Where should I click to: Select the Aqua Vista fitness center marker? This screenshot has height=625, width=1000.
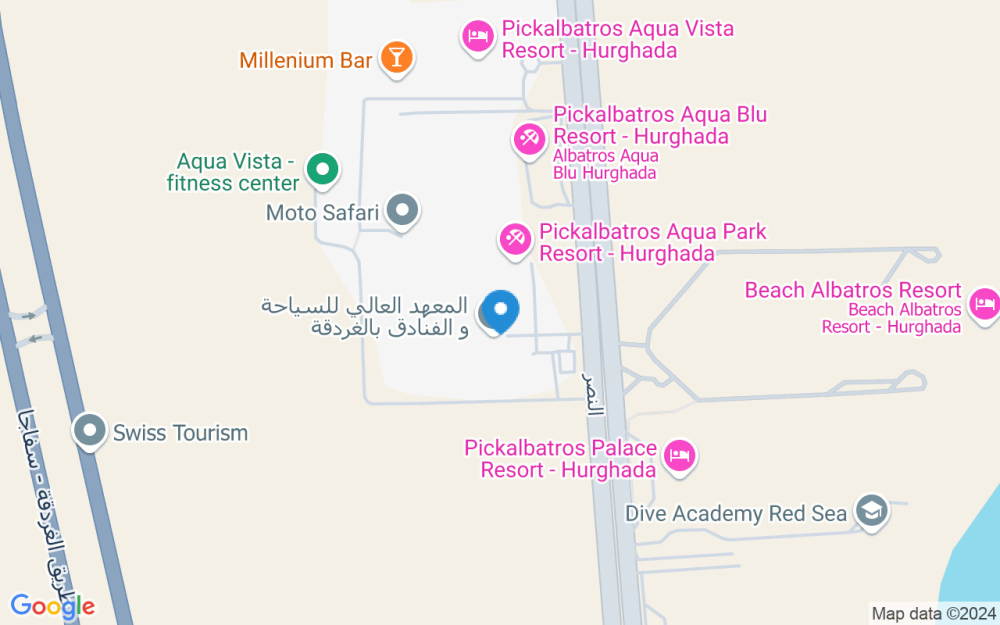[x=322, y=170]
